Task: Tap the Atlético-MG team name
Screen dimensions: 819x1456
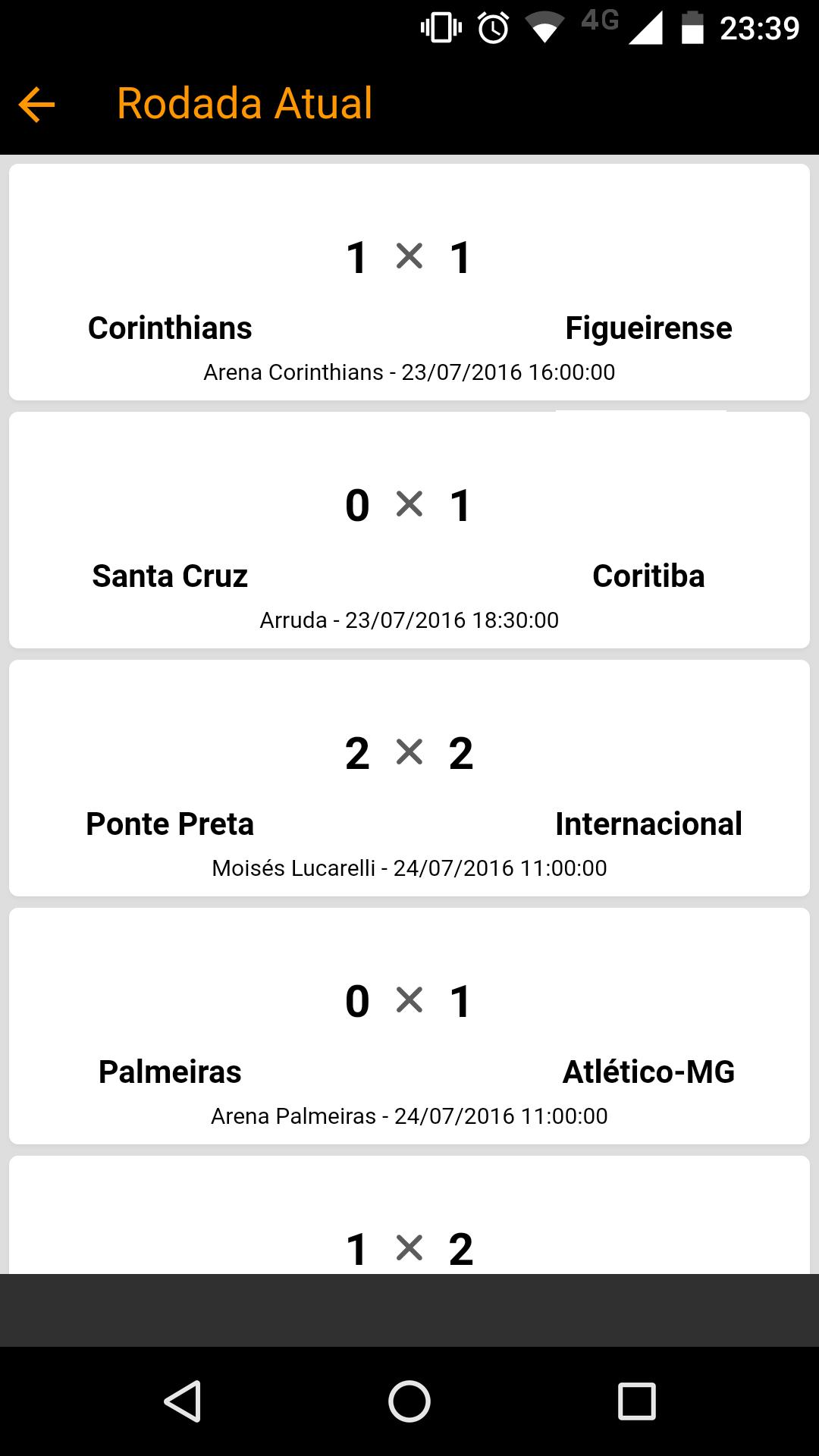Action: (648, 1072)
